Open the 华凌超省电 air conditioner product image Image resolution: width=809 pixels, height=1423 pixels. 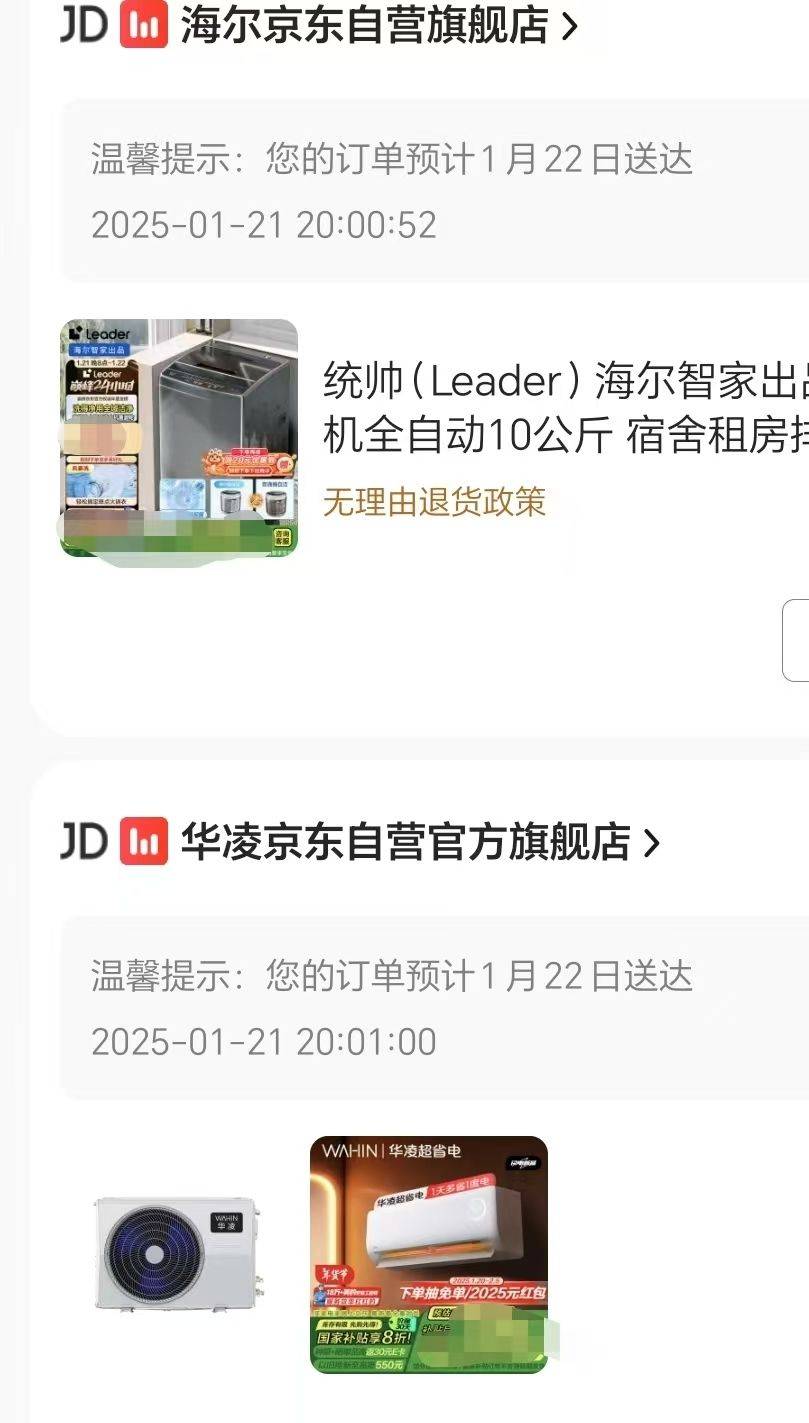(429, 1254)
